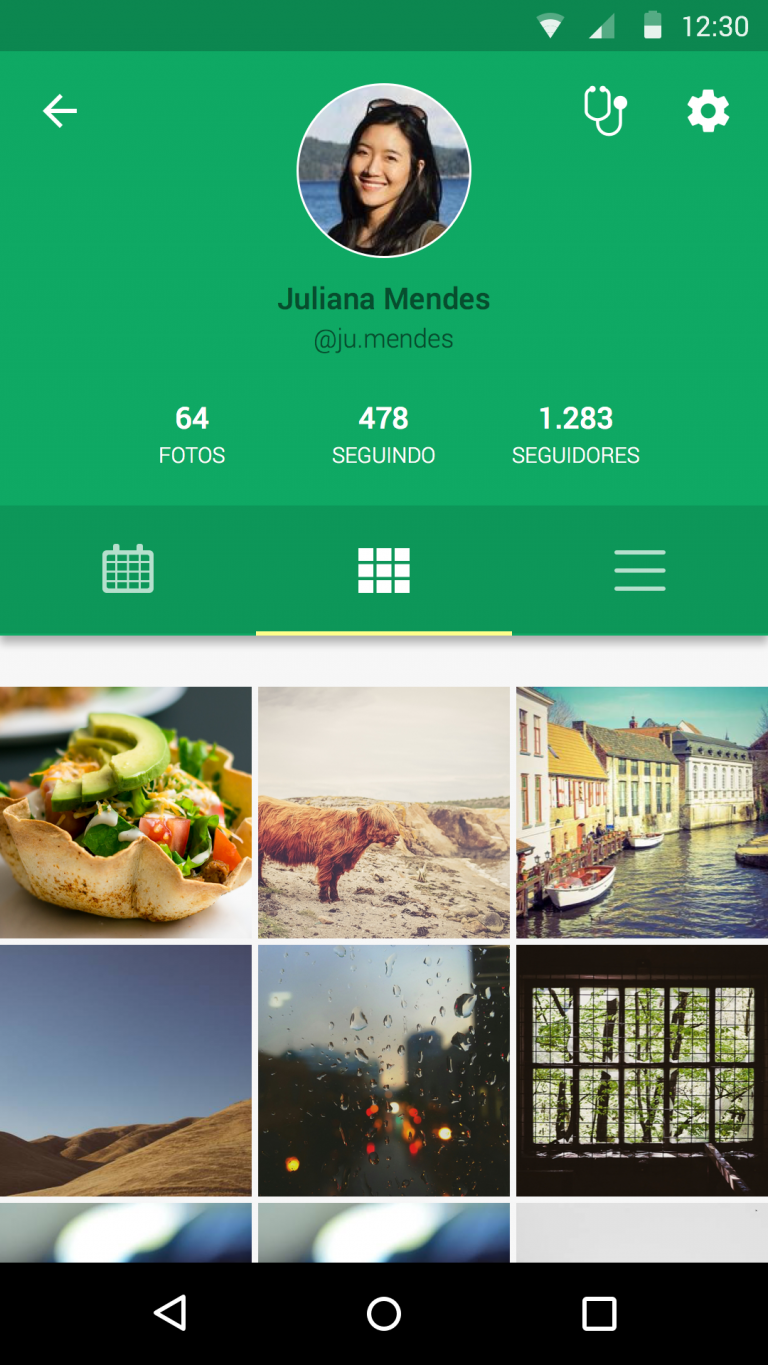Open the 64 Fotos count
The height and width of the screenshot is (1365, 768).
(x=192, y=434)
